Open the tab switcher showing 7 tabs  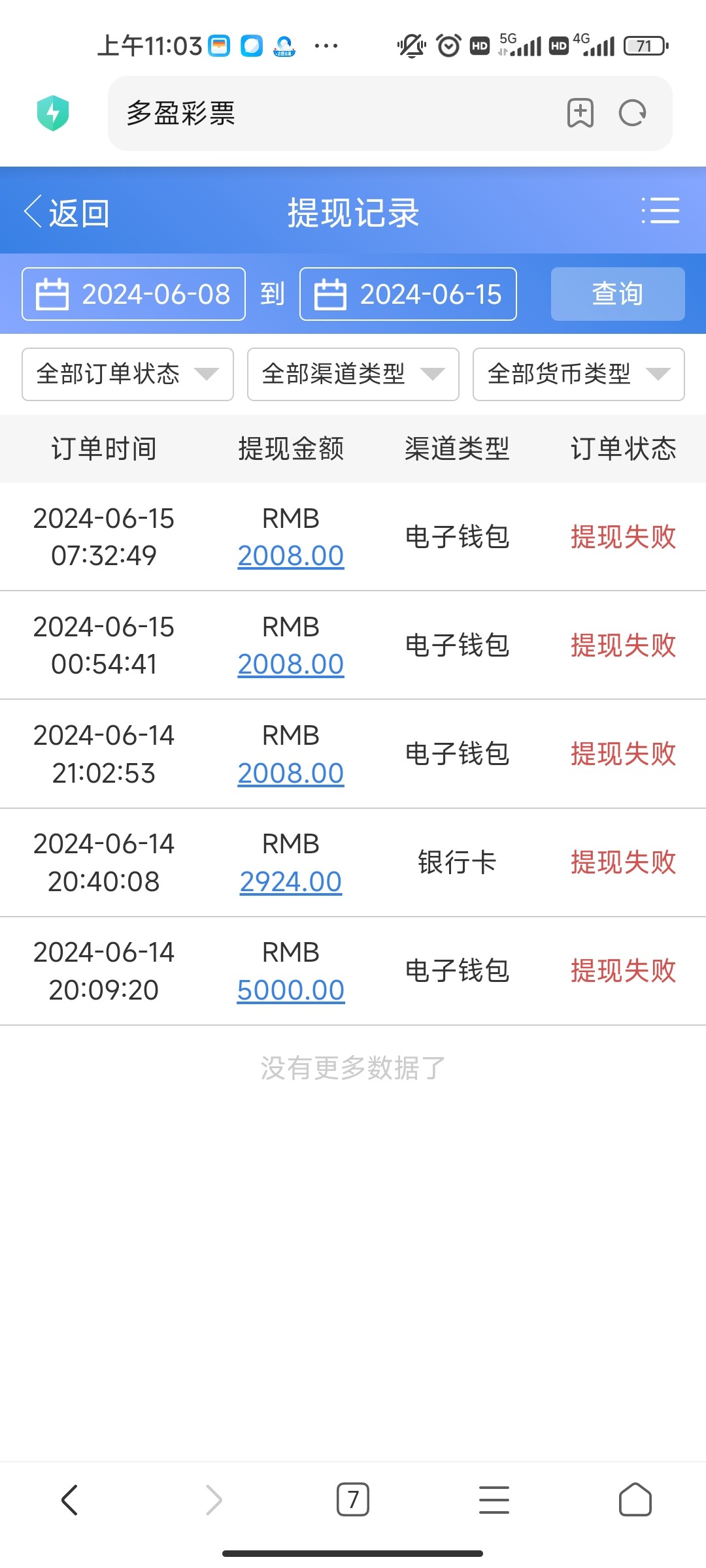[352, 1499]
